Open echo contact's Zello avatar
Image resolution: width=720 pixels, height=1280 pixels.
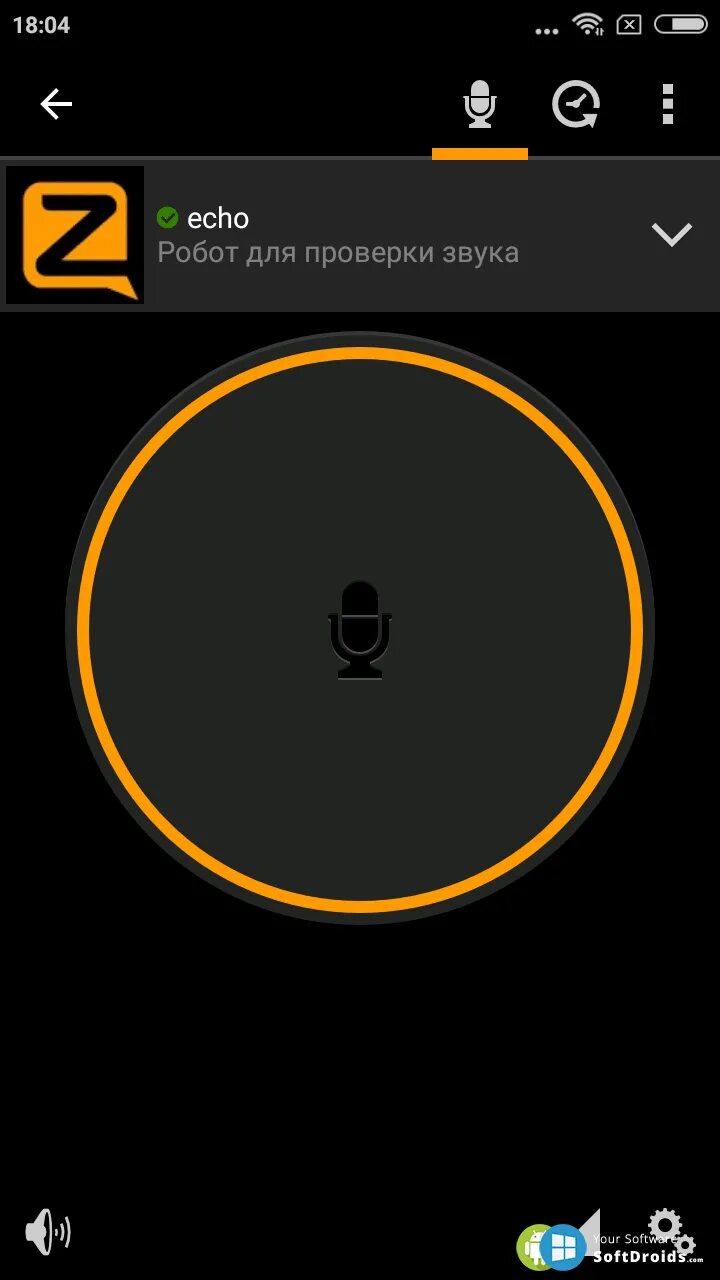pos(75,235)
